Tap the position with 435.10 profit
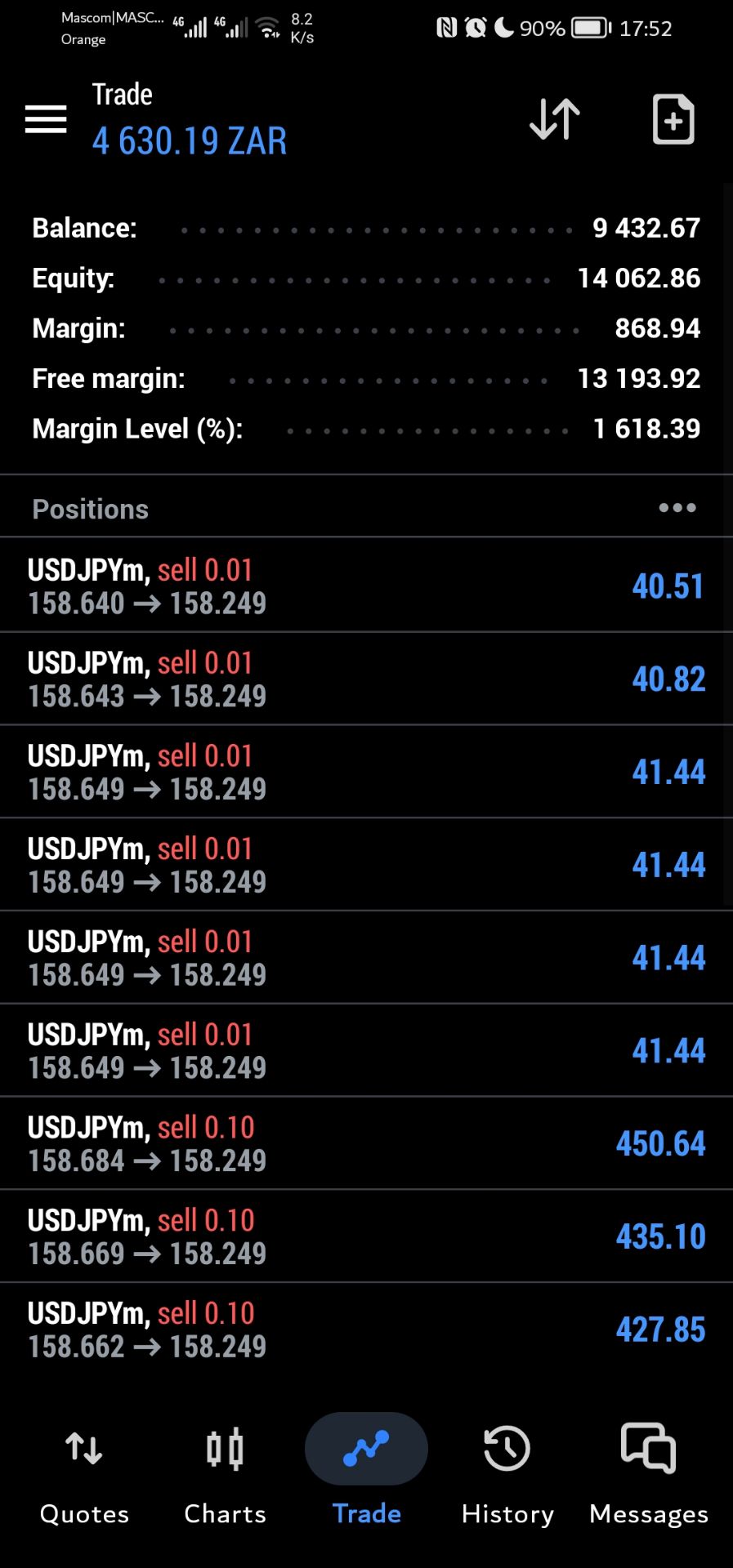 [x=366, y=1236]
